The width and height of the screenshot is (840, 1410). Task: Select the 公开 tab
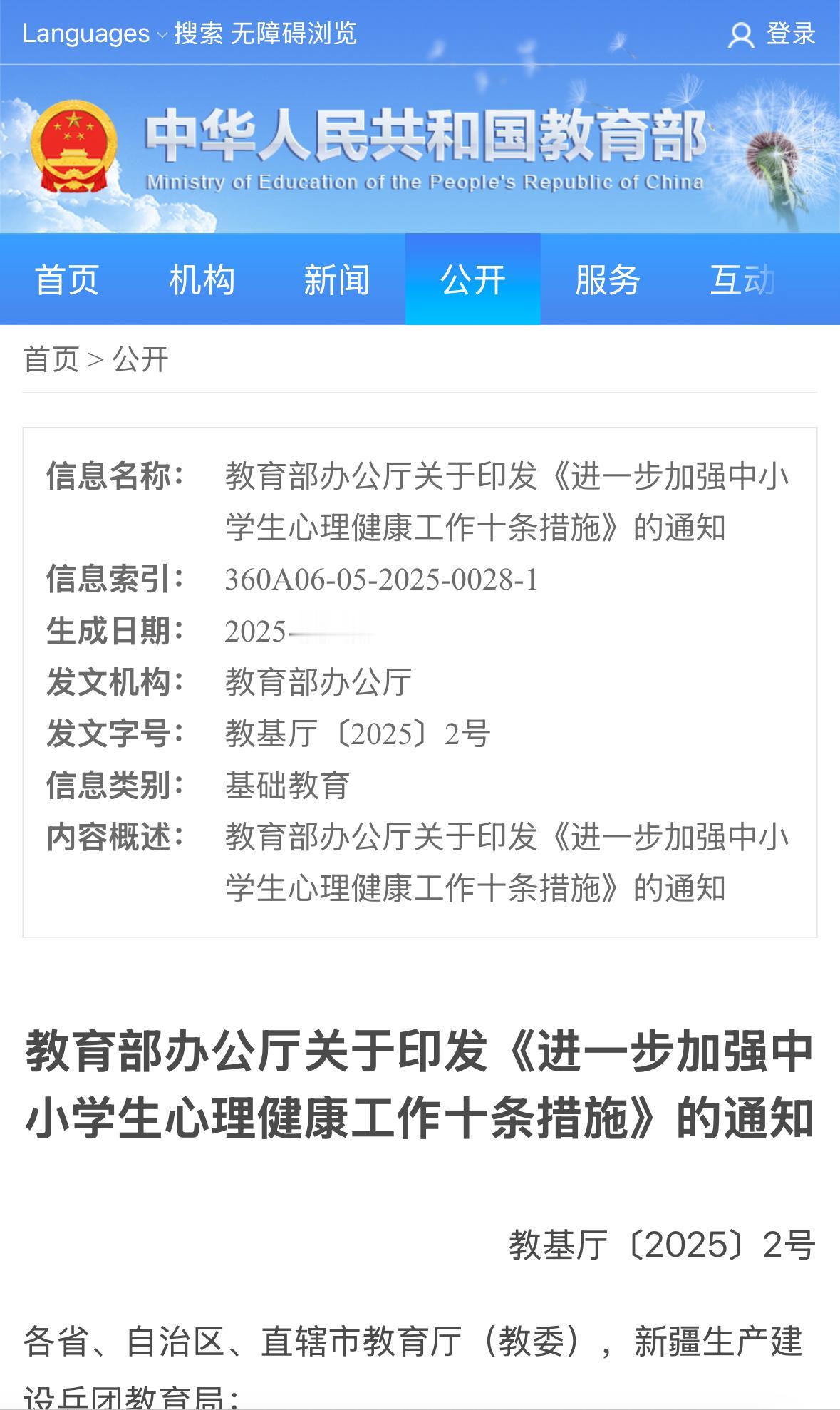tap(472, 279)
